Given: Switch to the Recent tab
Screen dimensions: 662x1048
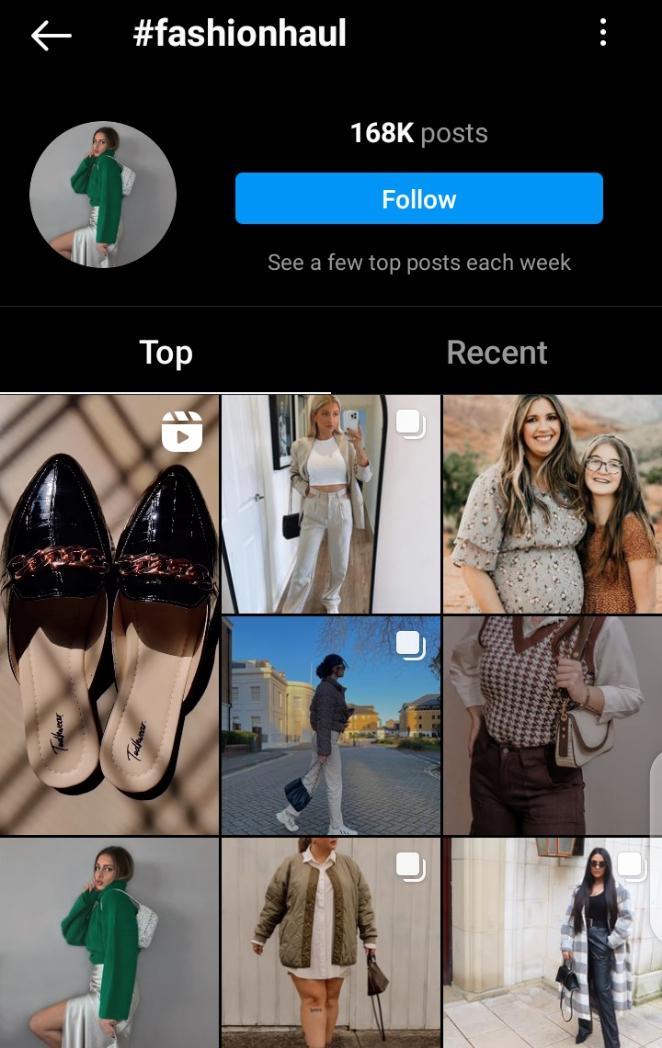Looking at the screenshot, I should [496, 352].
